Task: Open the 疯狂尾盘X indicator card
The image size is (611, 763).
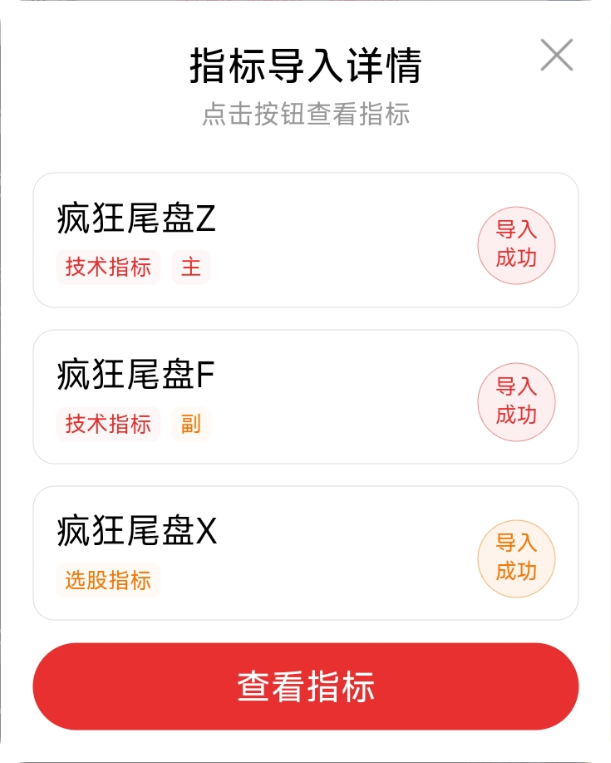Action: coord(305,553)
